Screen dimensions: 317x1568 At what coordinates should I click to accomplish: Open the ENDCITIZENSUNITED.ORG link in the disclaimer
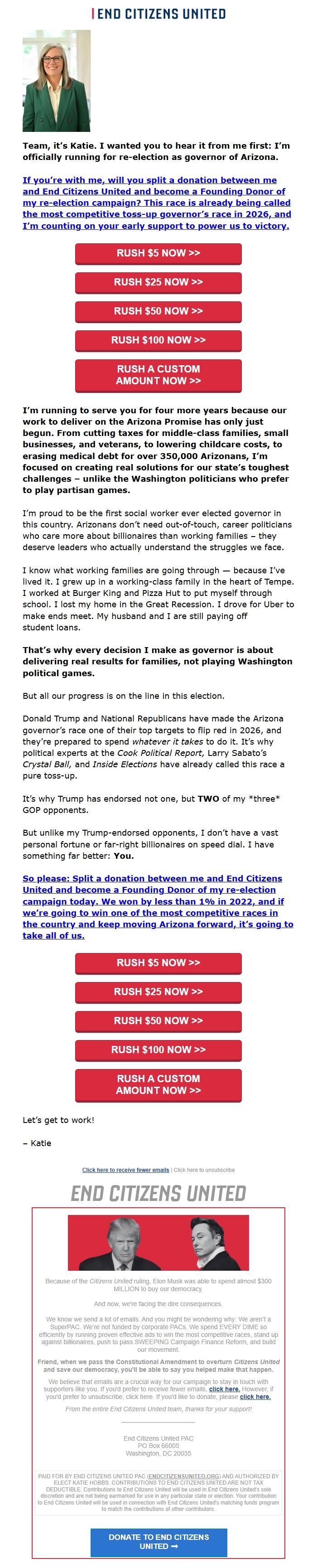click(184, 1476)
